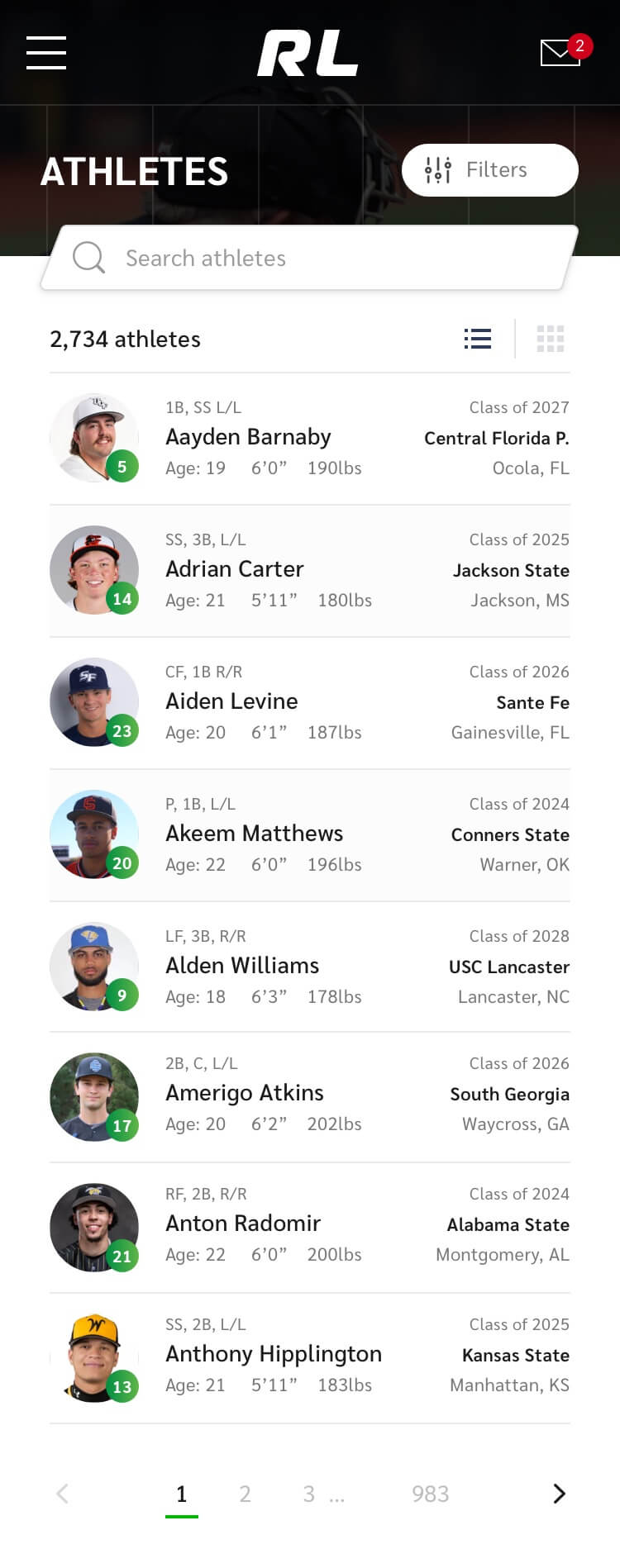Open Alden Williams' profile

[x=242, y=966]
